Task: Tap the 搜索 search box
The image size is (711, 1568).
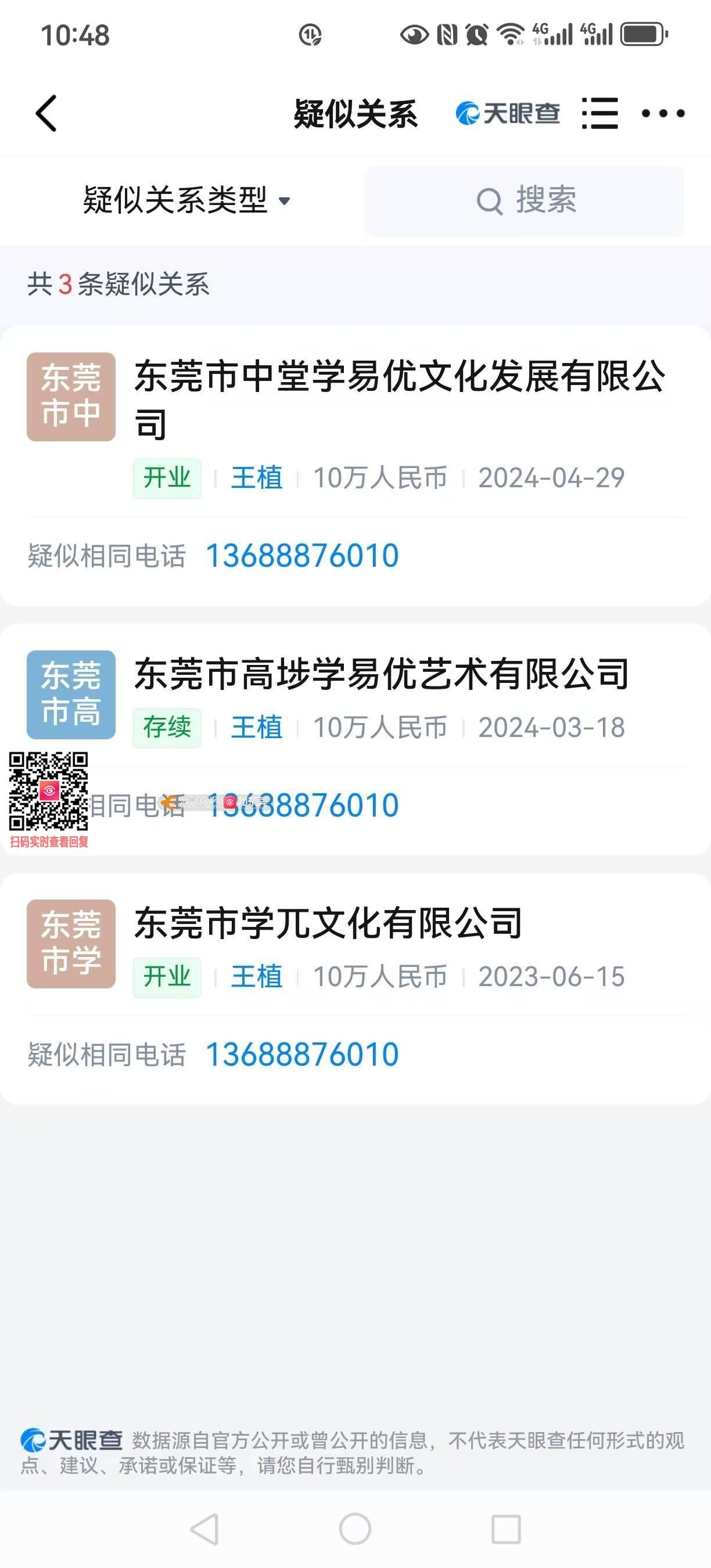Action: (x=524, y=200)
